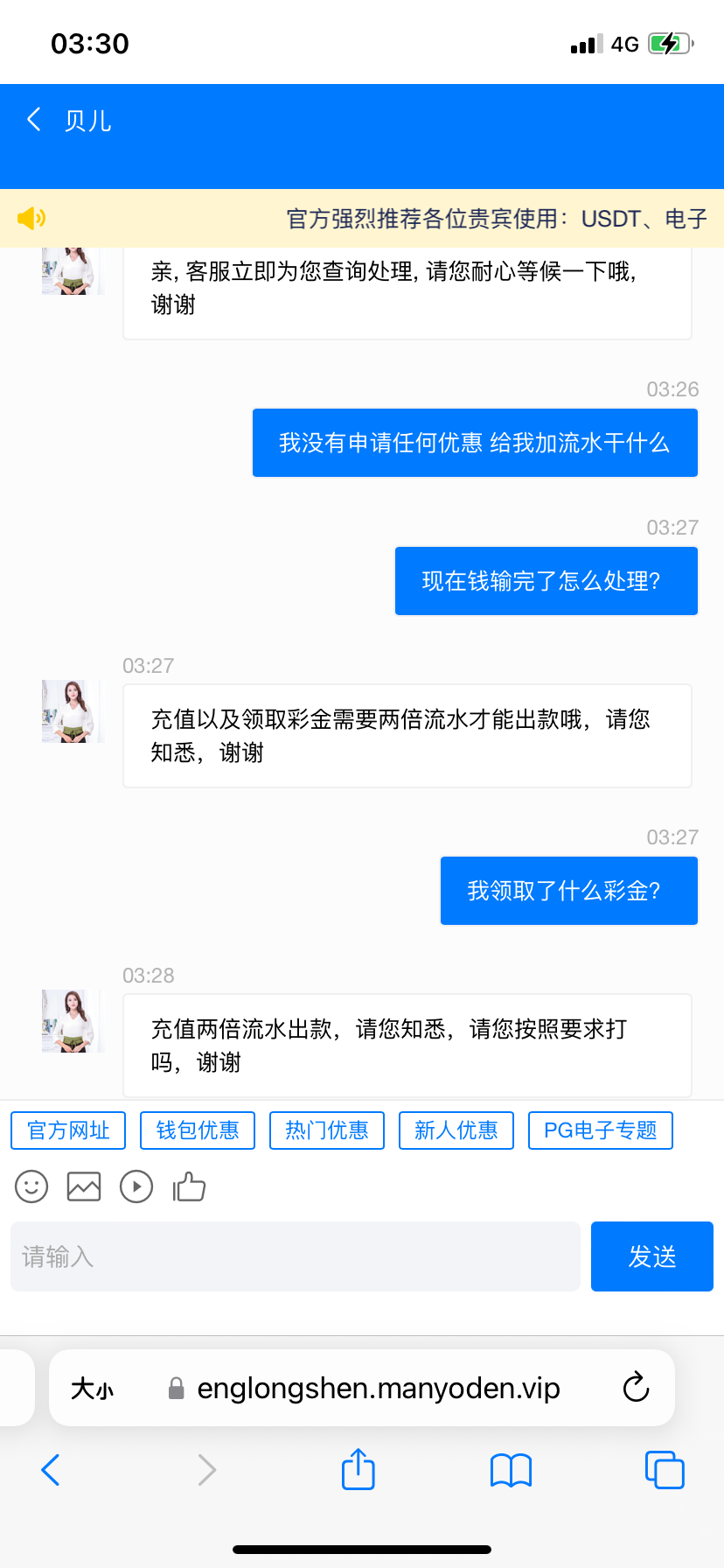
Task: Open browser bookmarks
Action: 511,1470
